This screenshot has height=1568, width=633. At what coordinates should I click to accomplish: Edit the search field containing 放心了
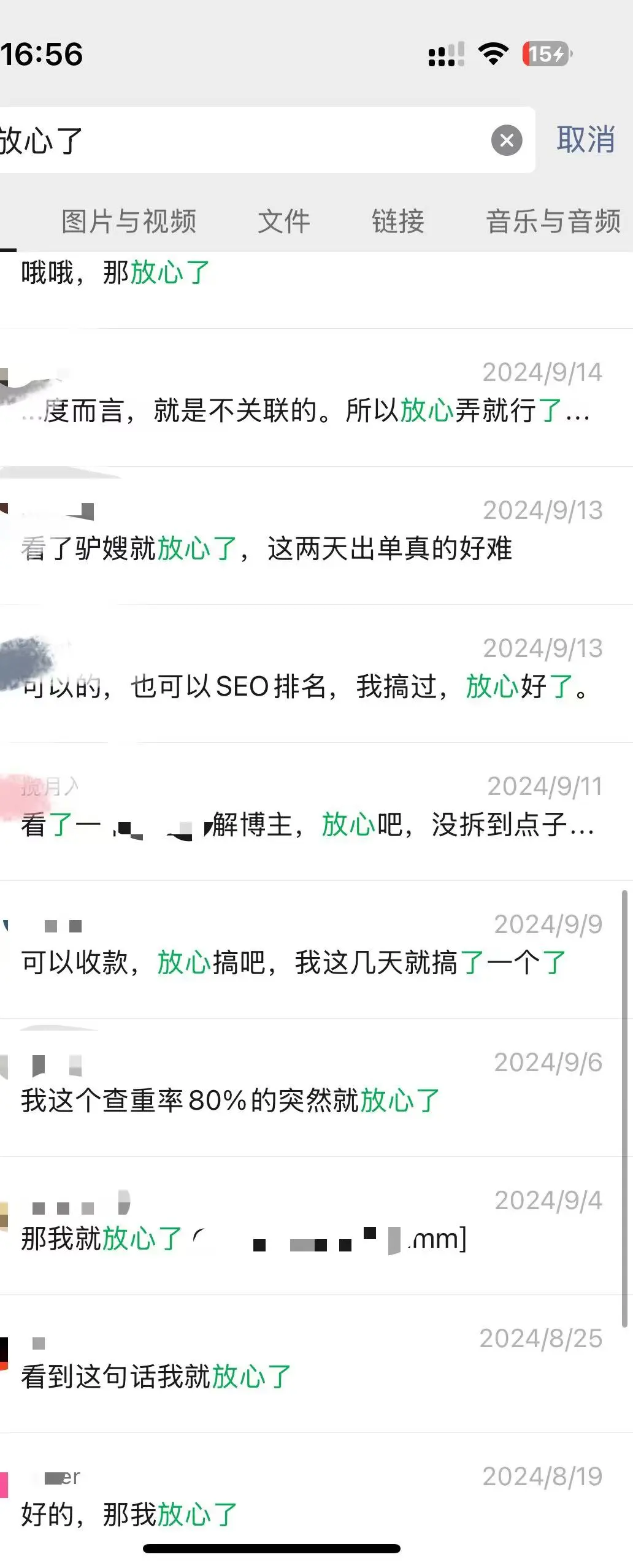click(x=245, y=140)
